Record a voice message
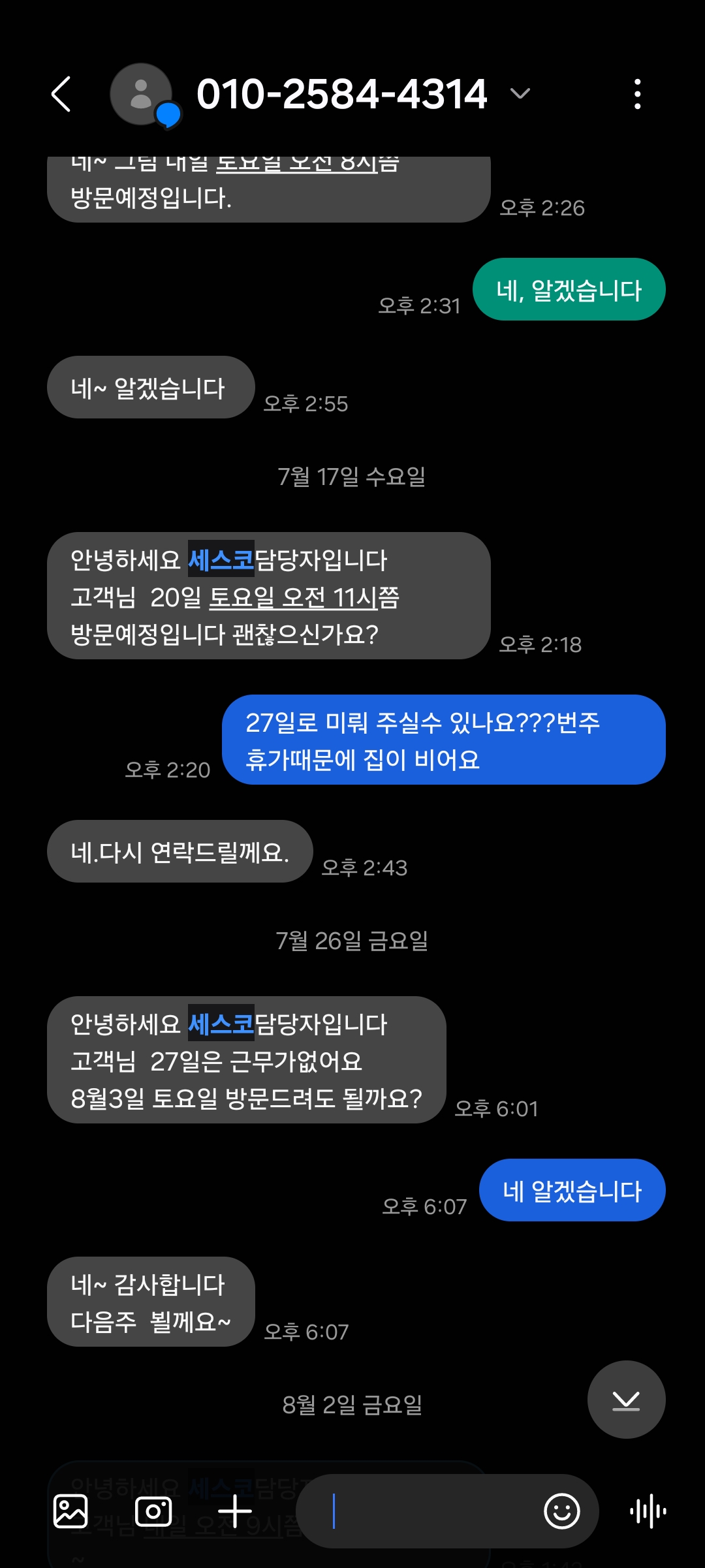The height and width of the screenshot is (1568, 705). coord(648,1511)
